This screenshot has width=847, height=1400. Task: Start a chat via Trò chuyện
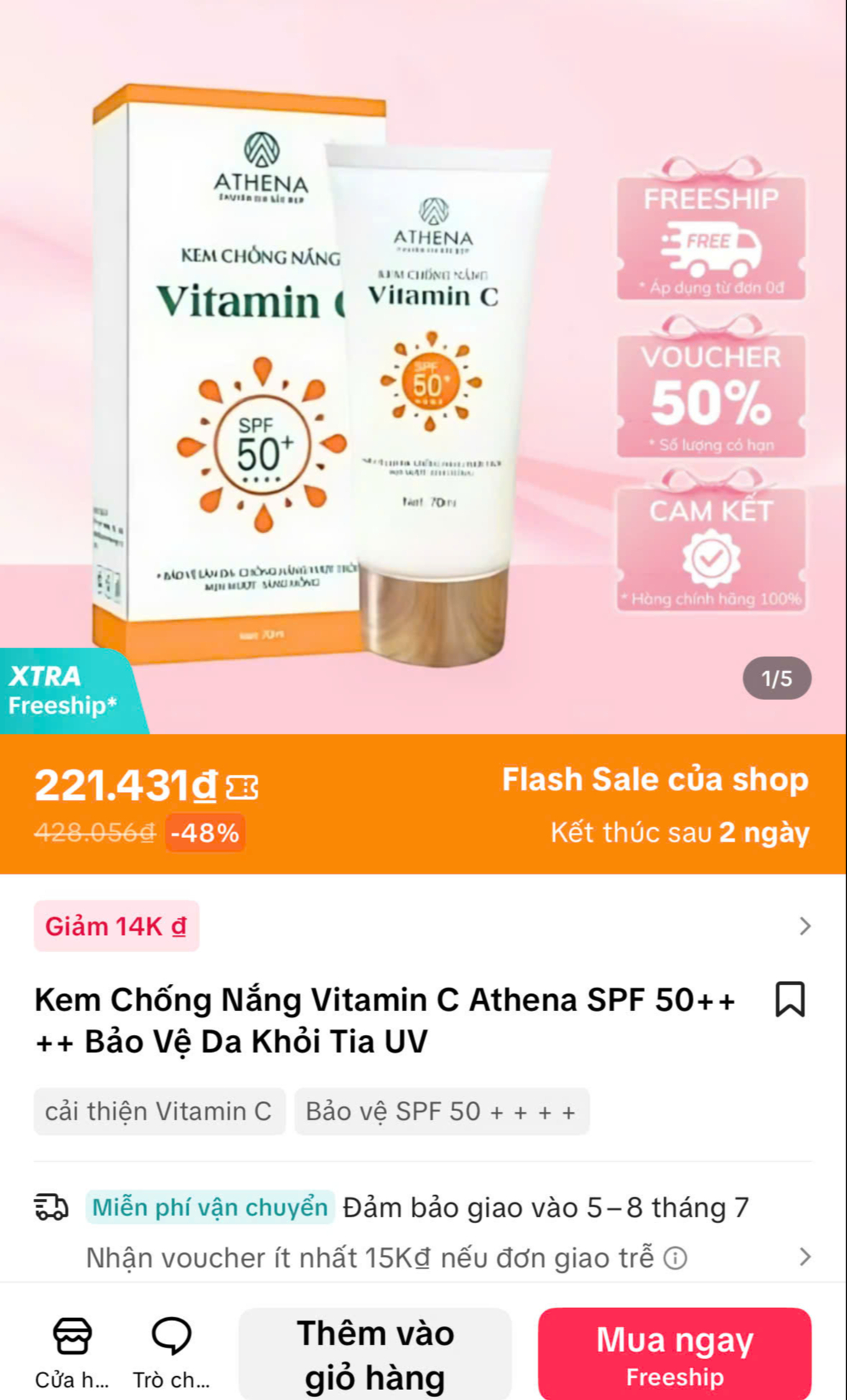pyautogui.click(x=171, y=1351)
